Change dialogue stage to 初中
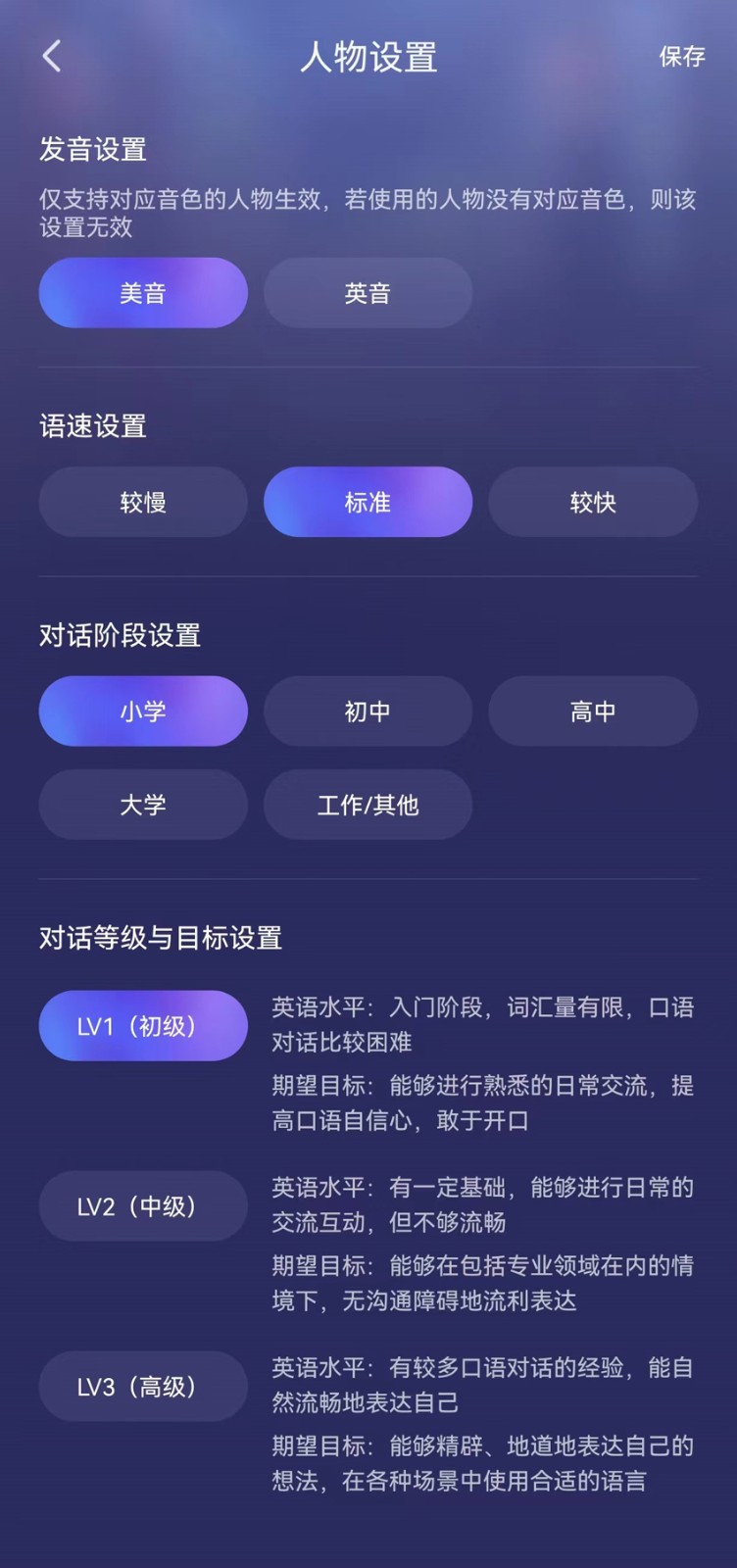The height and width of the screenshot is (1568, 737). [368, 711]
